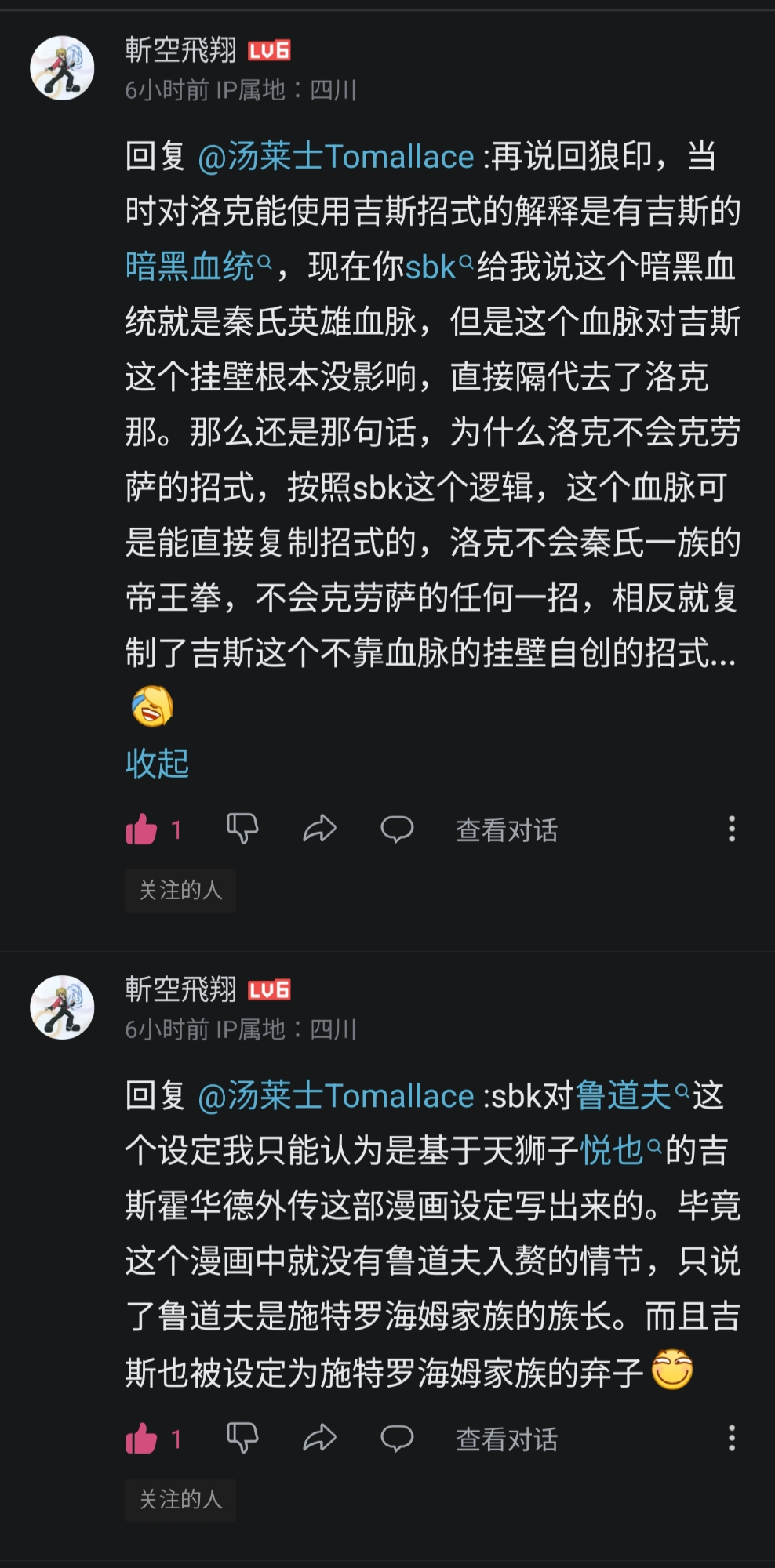This screenshot has width=775, height=1568.
Task: Dislike the second comment about 鲁道夫
Action: (x=242, y=1438)
